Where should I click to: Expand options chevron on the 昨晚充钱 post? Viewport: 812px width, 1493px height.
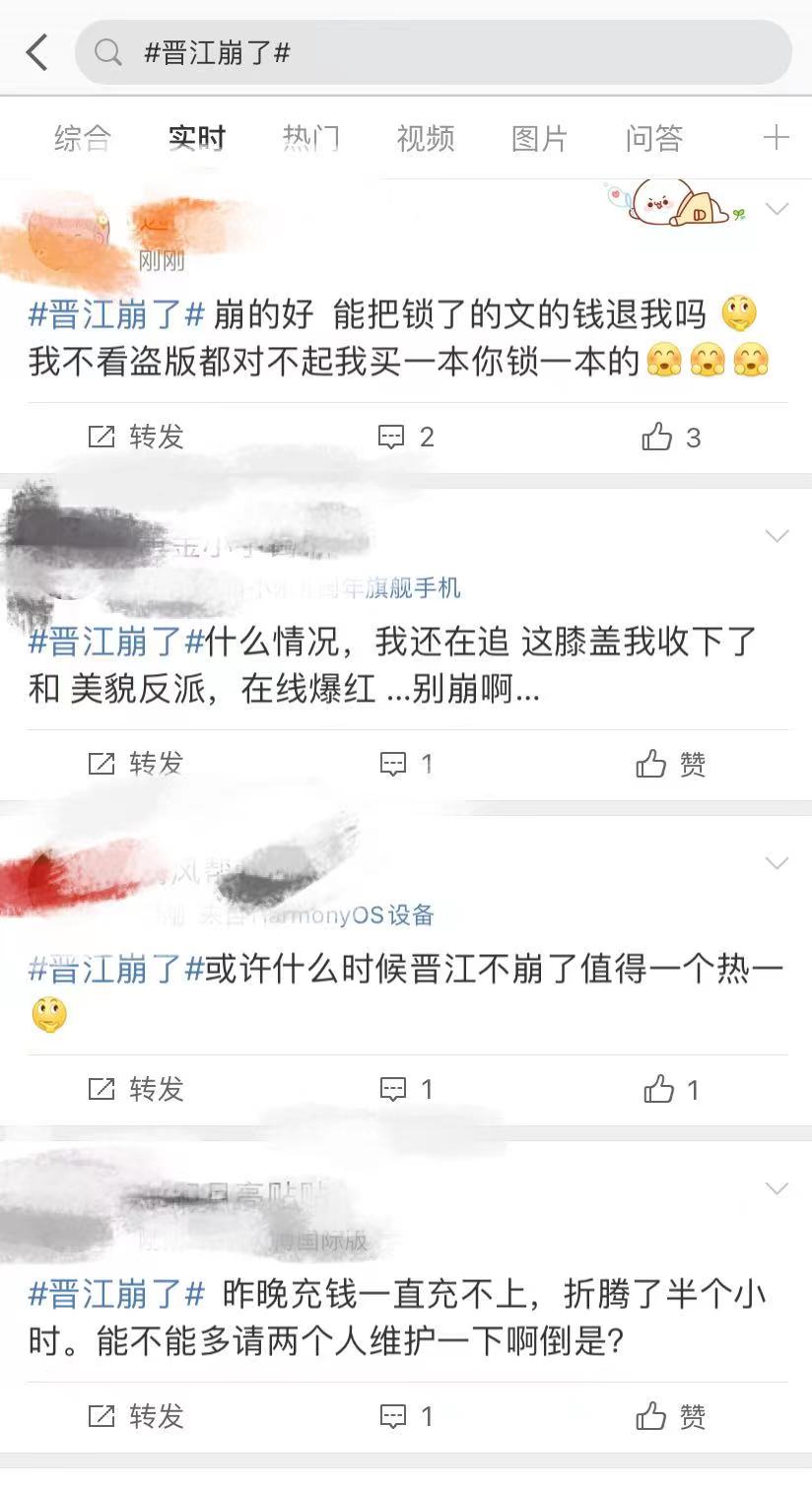[778, 1189]
